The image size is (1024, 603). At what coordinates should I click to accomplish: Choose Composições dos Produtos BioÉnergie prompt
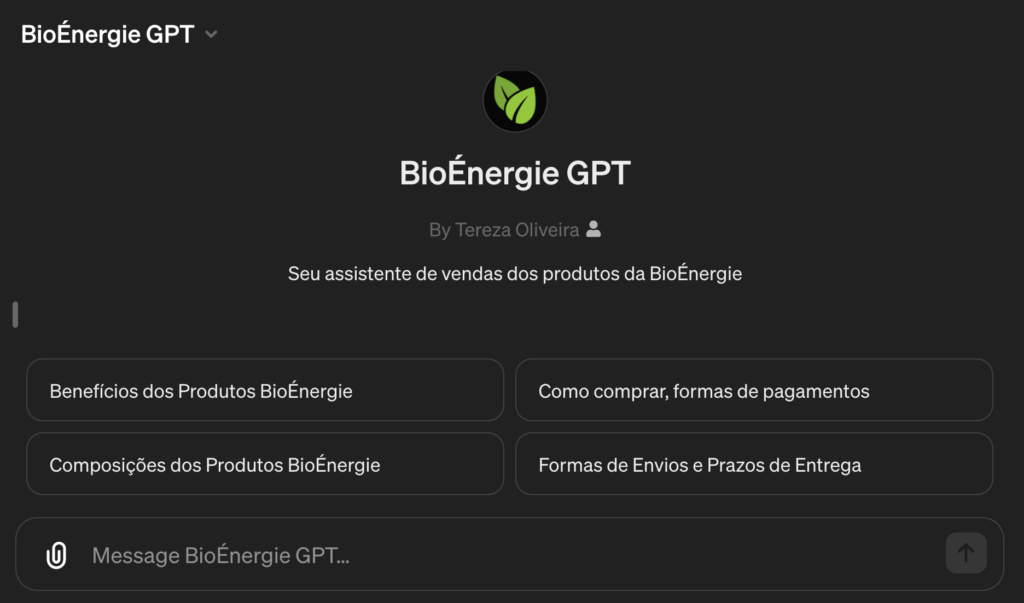(x=265, y=464)
